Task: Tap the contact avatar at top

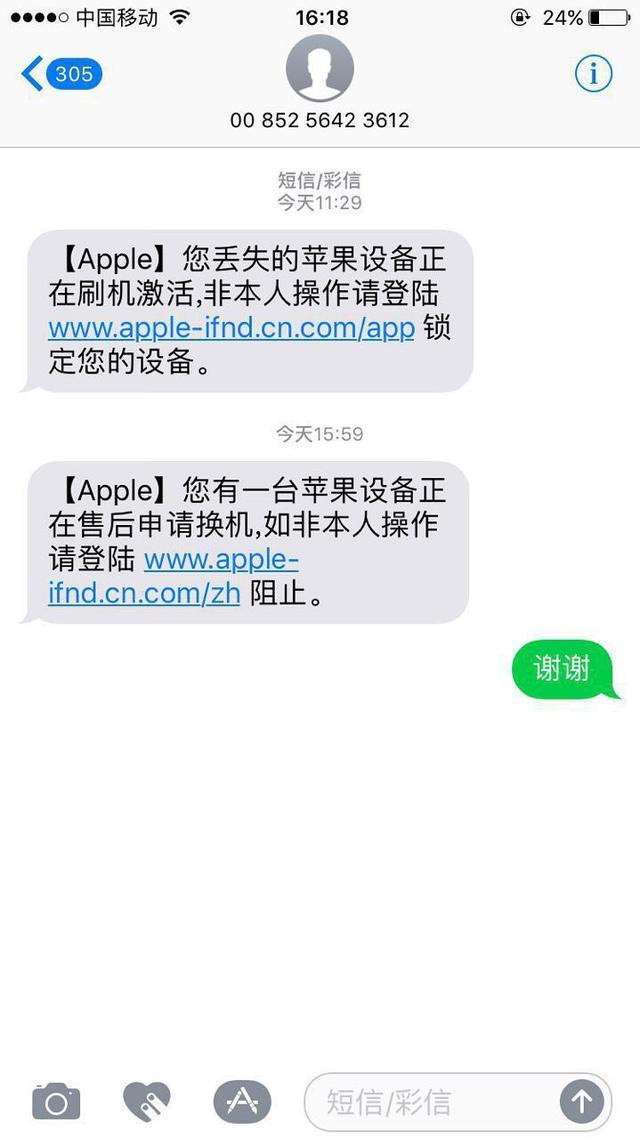Action: (320, 68)
